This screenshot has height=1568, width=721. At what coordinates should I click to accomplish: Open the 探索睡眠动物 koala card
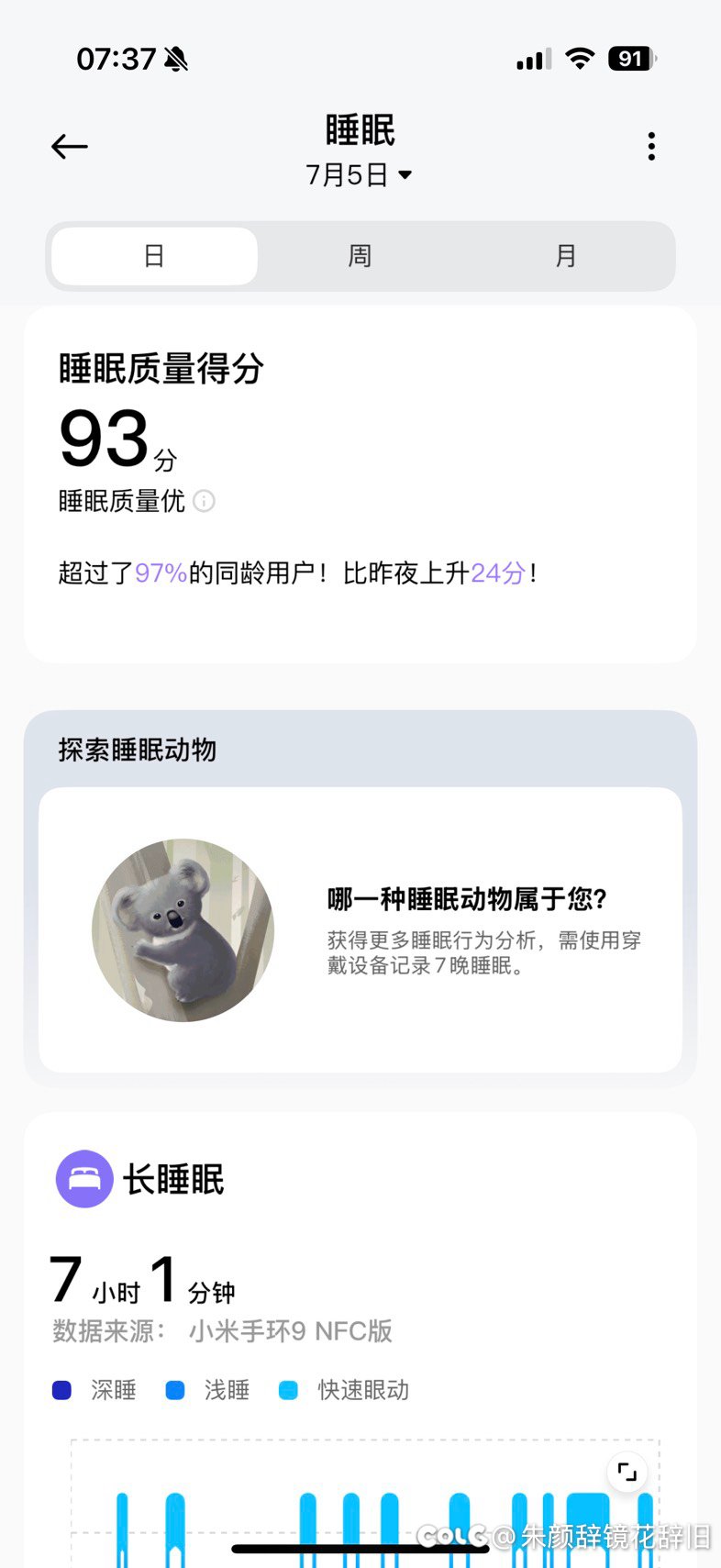(x=360, y=929)
